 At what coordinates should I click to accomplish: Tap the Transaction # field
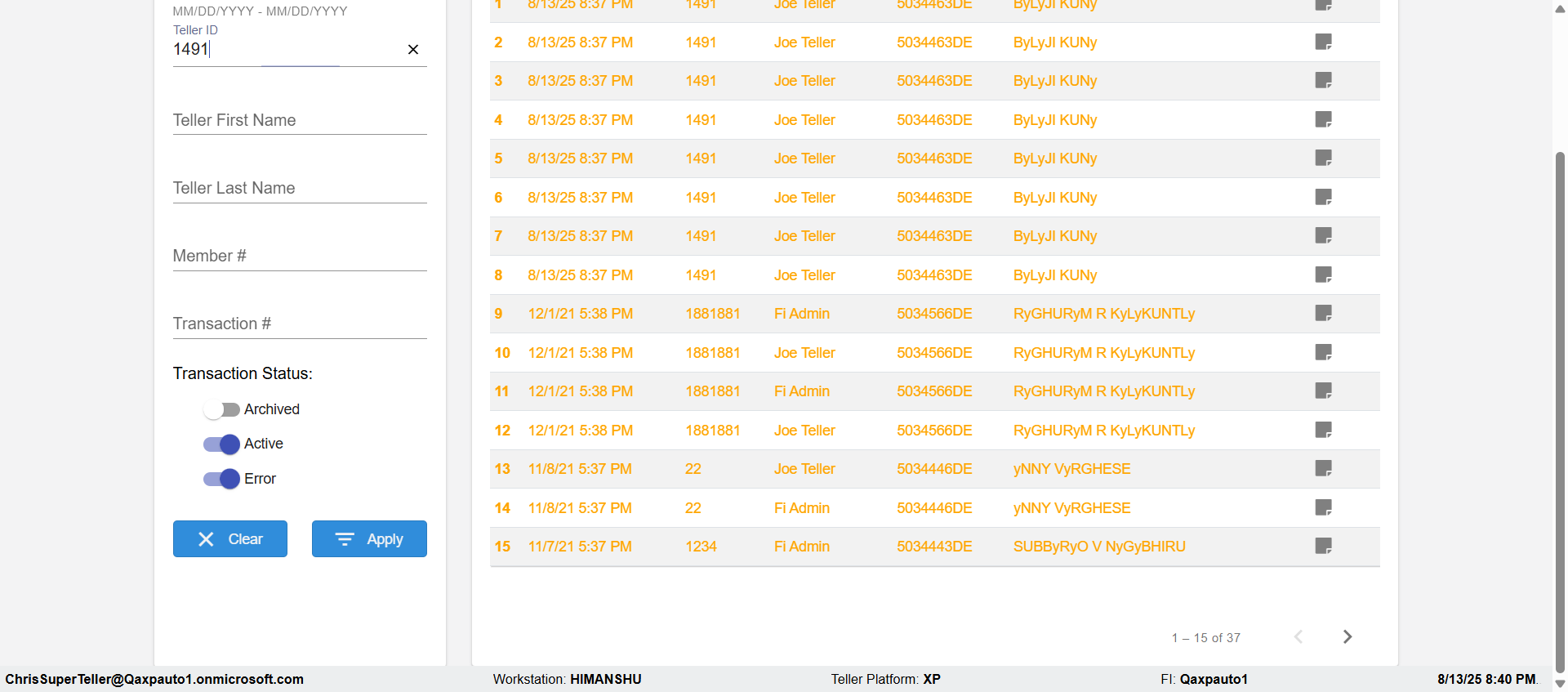299,324
